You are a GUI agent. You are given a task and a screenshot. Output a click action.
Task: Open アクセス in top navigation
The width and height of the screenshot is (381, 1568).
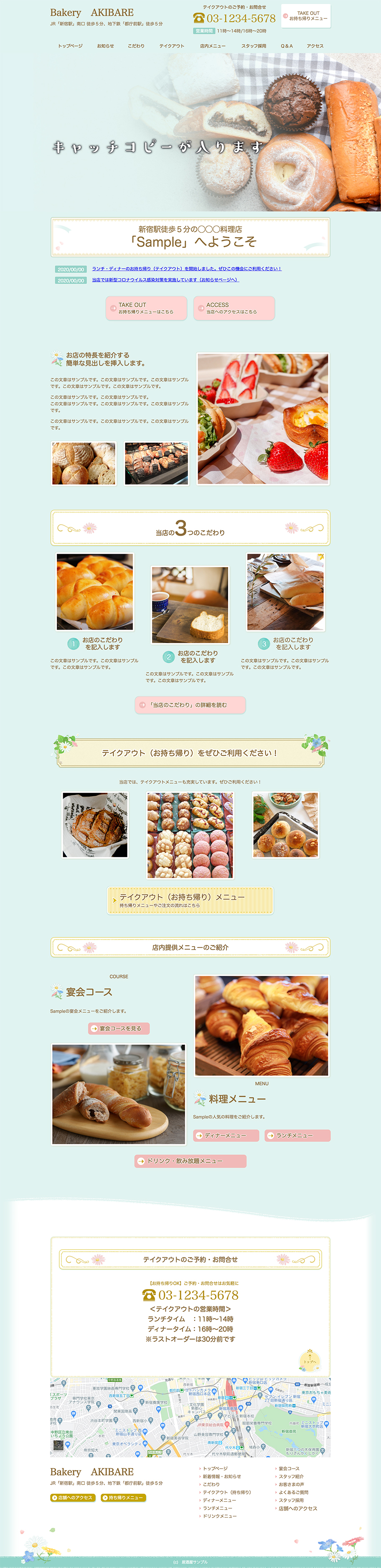(x=315, y=46)
